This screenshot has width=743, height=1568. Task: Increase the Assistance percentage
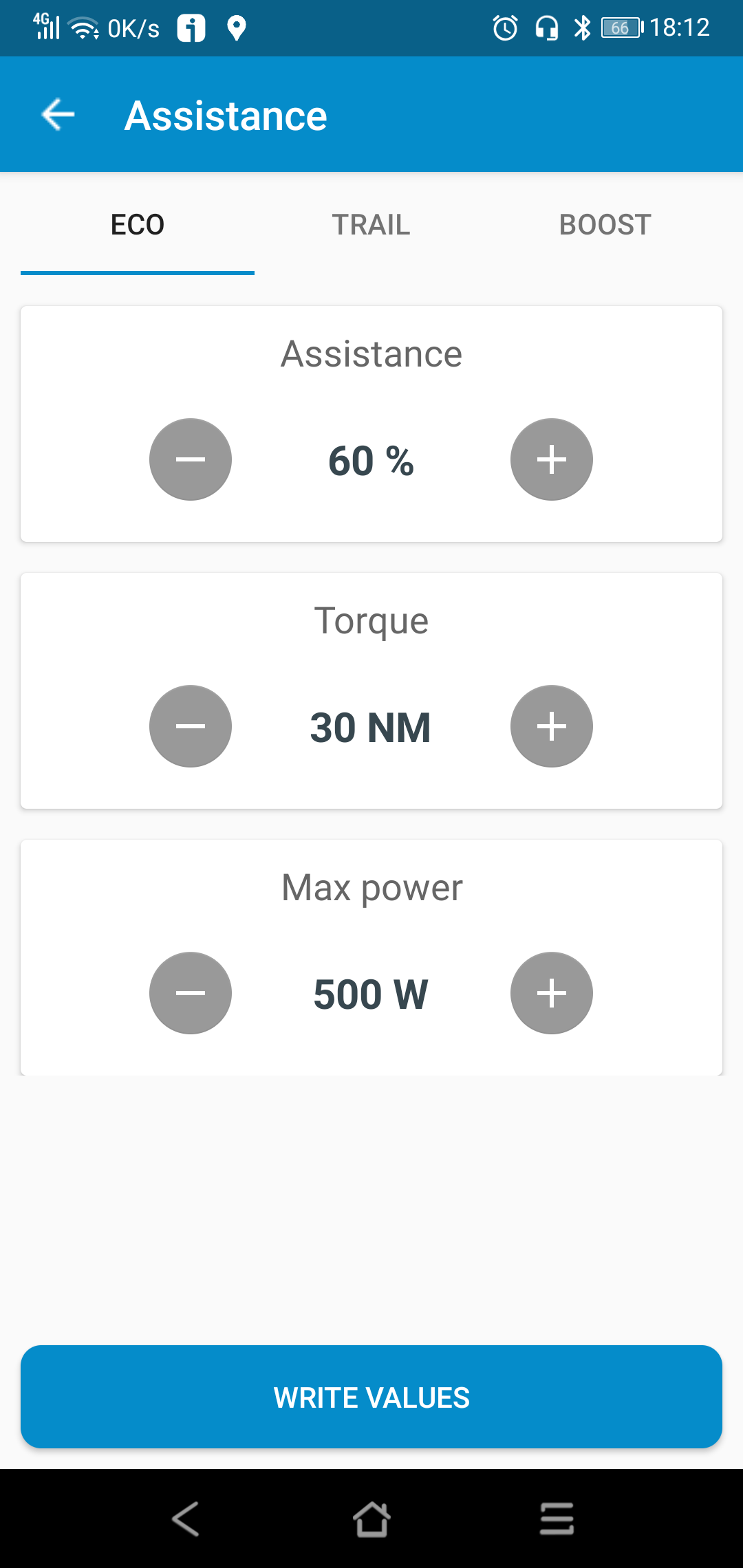tap(551, 459)
